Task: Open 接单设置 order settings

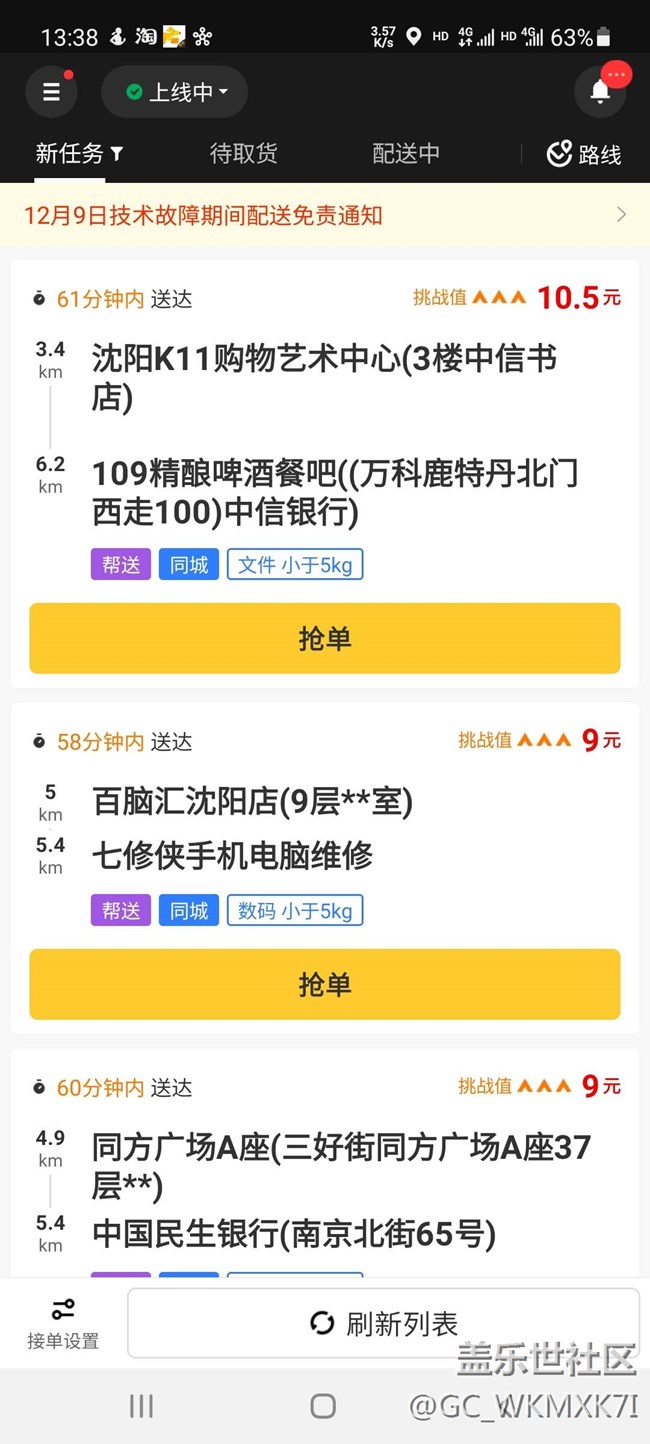Action: [62, 1323]
